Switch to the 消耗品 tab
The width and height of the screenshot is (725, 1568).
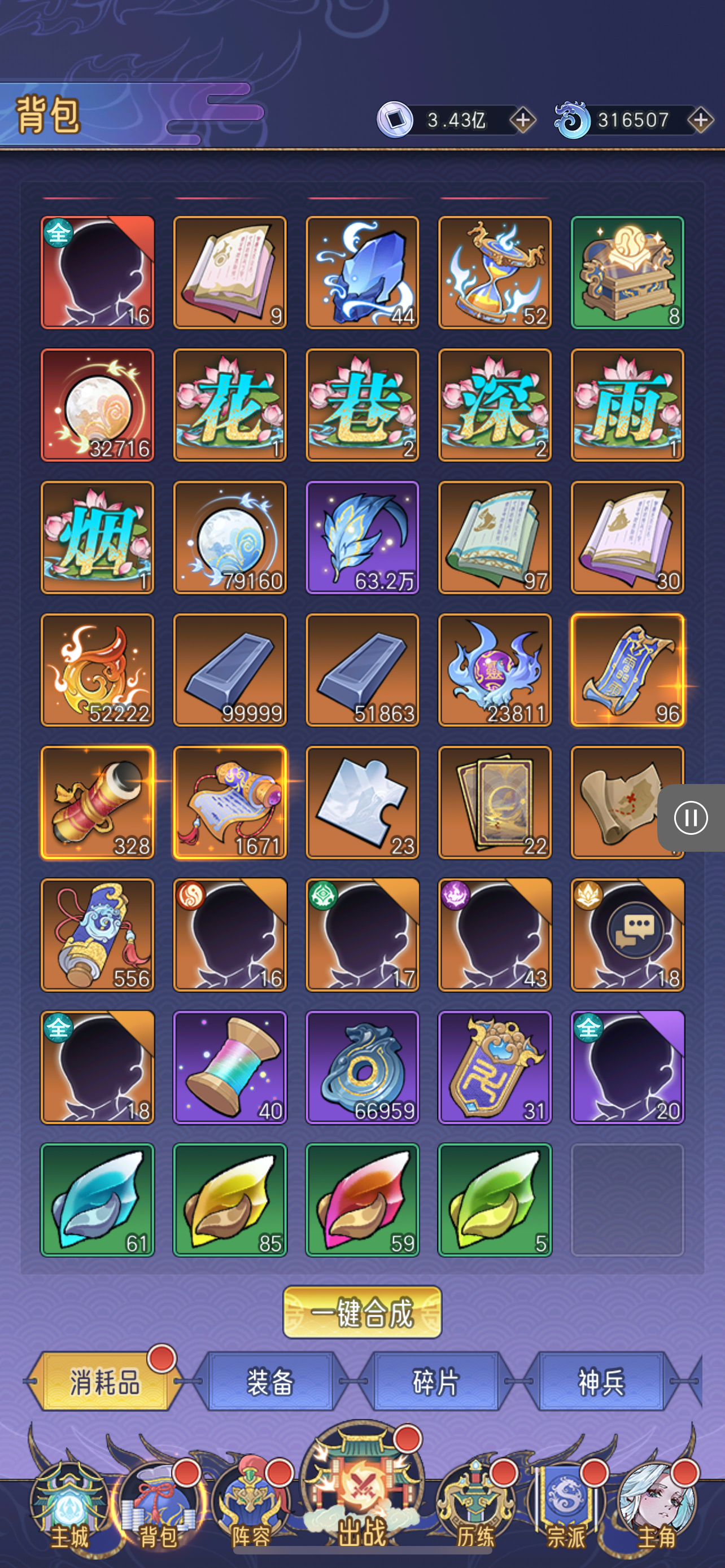pos(104,1382)
